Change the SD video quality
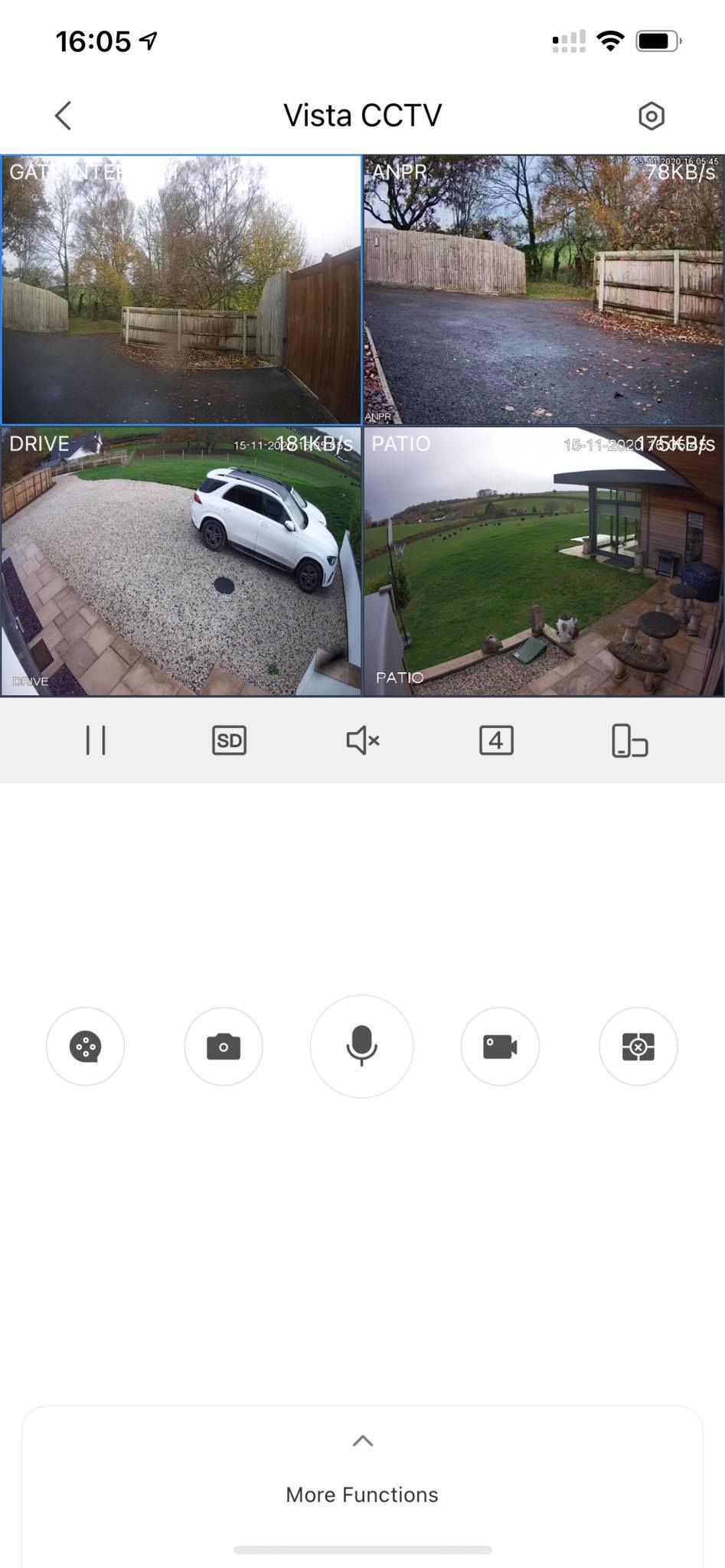 pos(229,740)
